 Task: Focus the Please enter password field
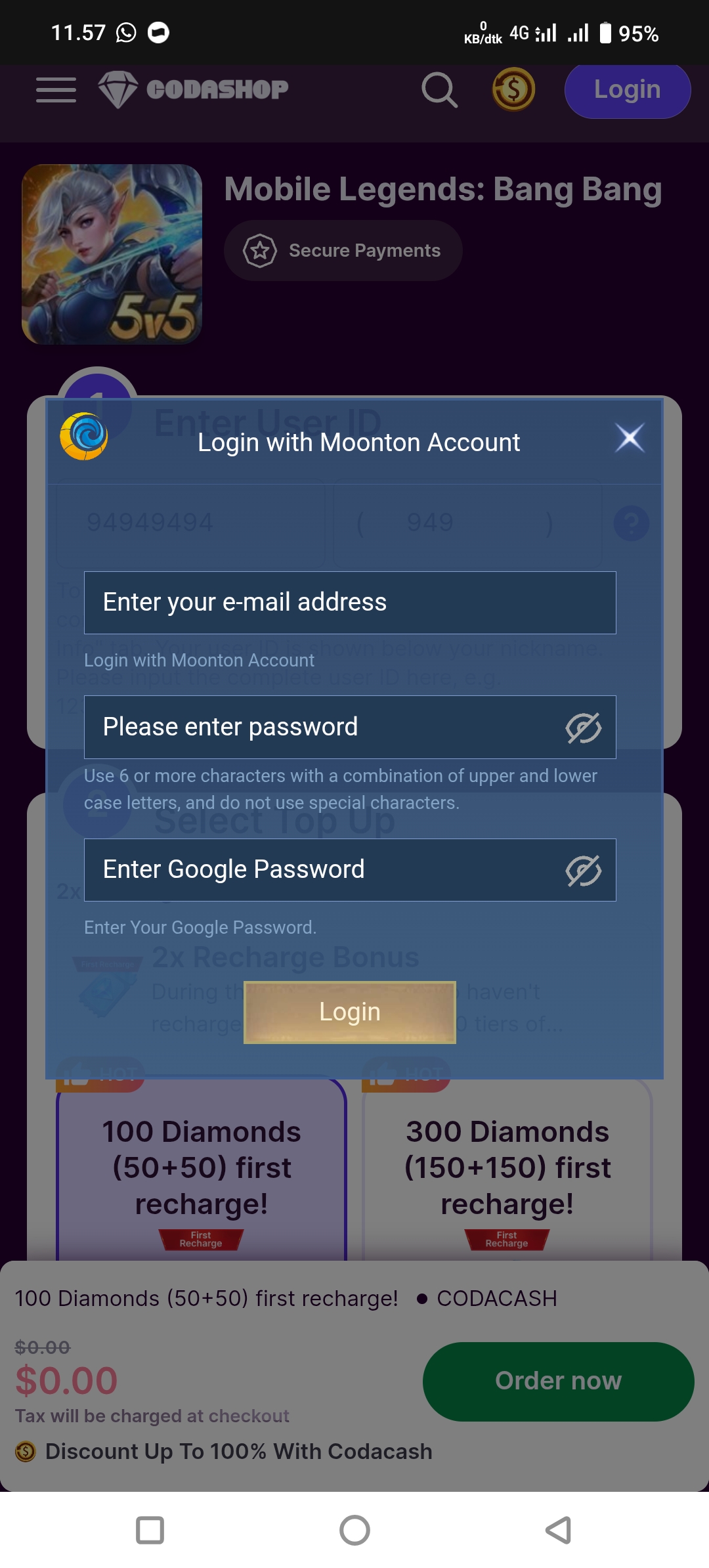point(315,727)
